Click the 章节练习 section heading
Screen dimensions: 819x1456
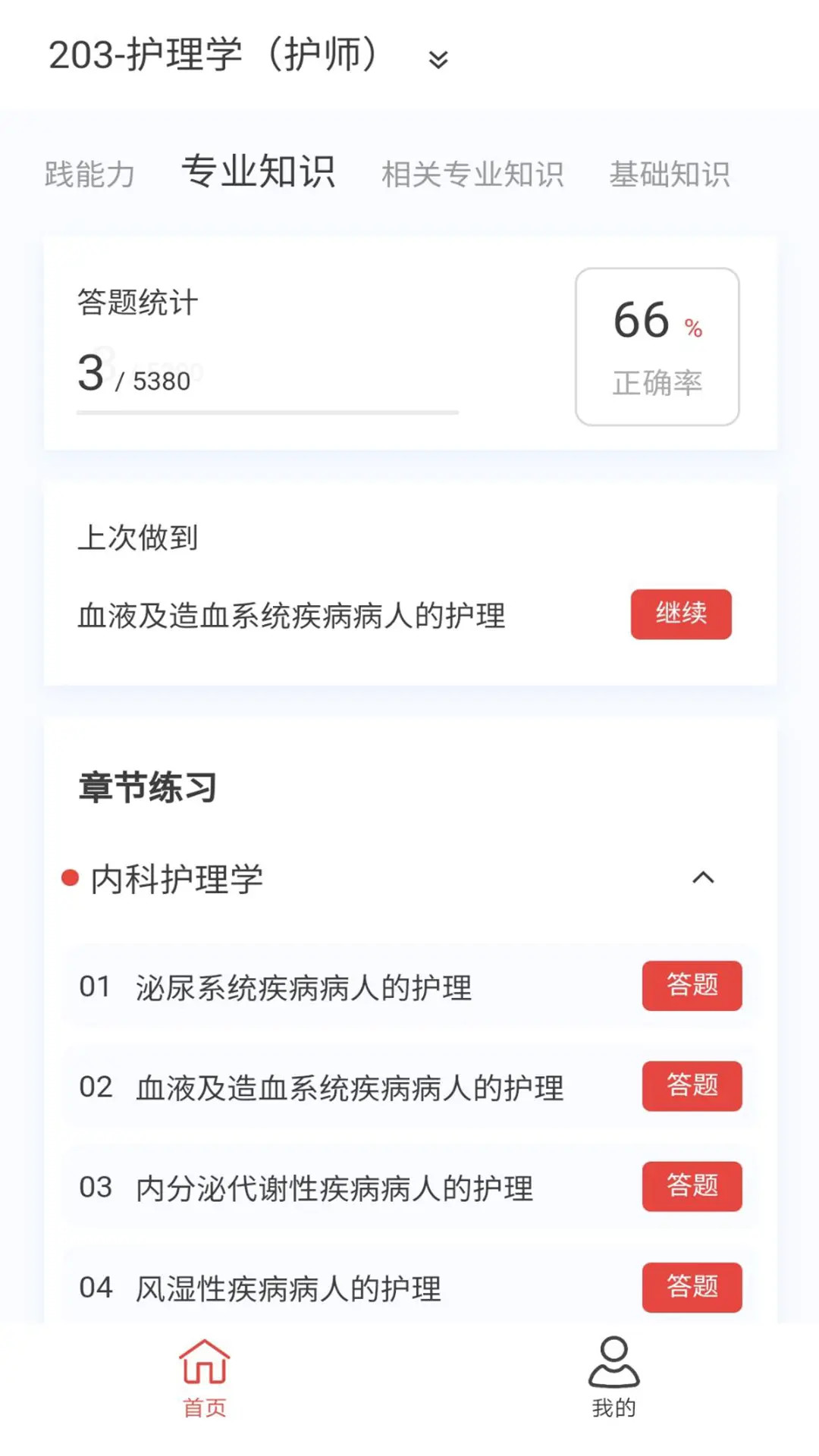pos(147,787)
